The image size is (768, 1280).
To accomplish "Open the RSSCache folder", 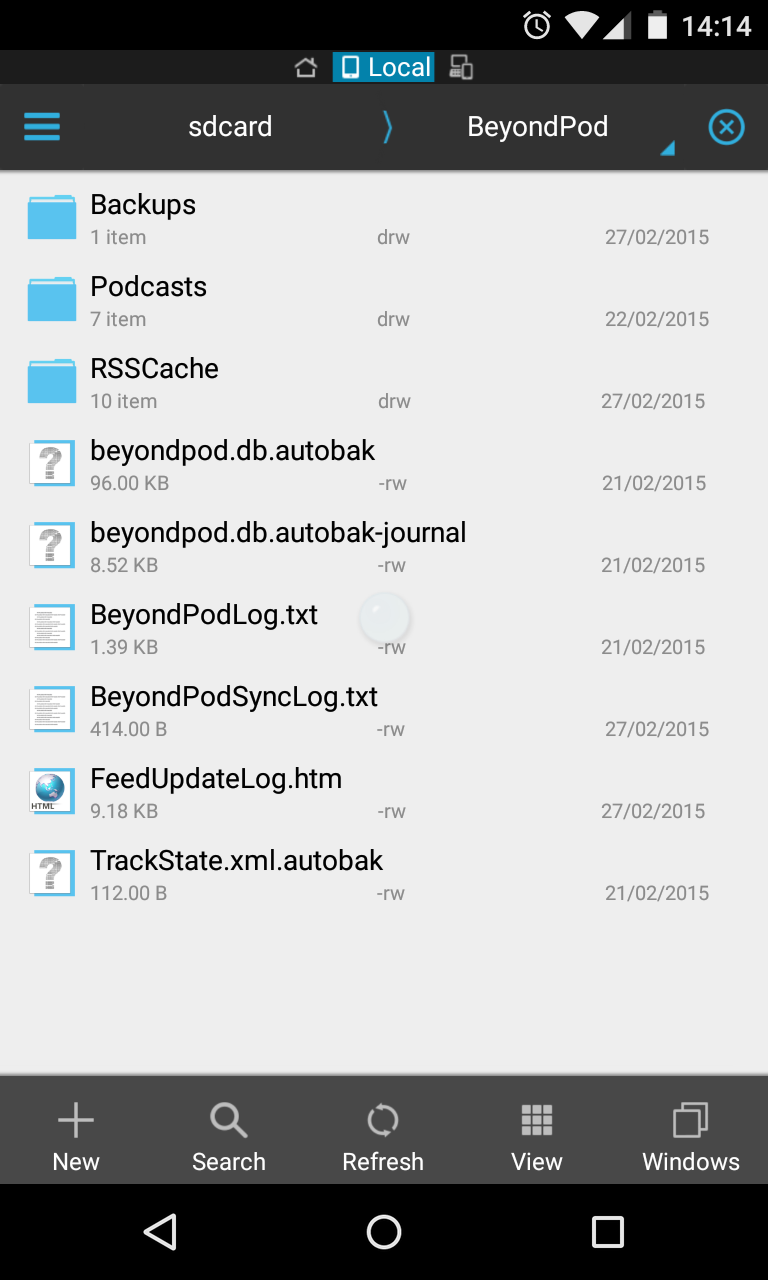I will pyautogui.click(x=154, y=382).
